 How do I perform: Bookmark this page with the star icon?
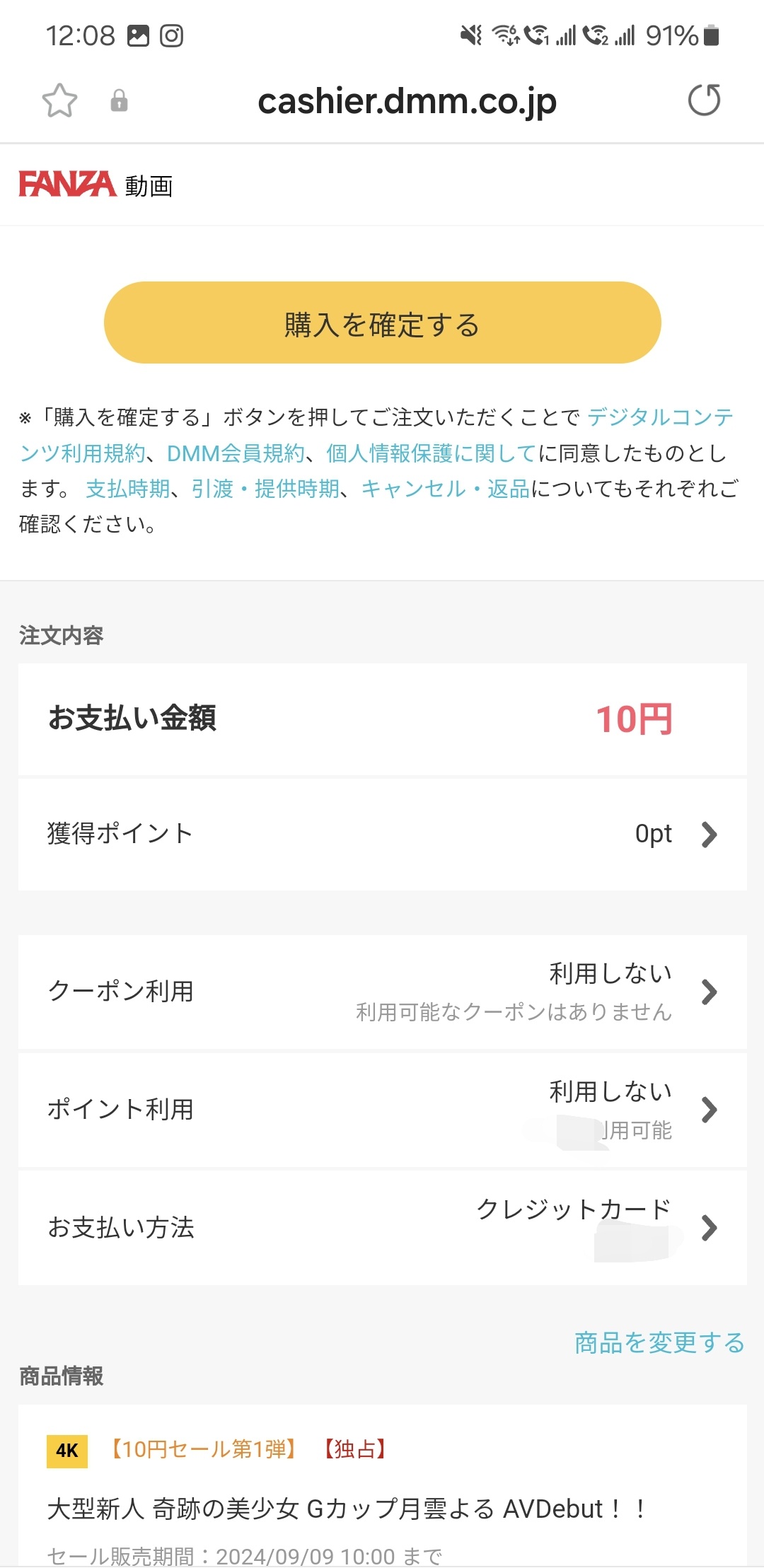[x=59, y=100]
